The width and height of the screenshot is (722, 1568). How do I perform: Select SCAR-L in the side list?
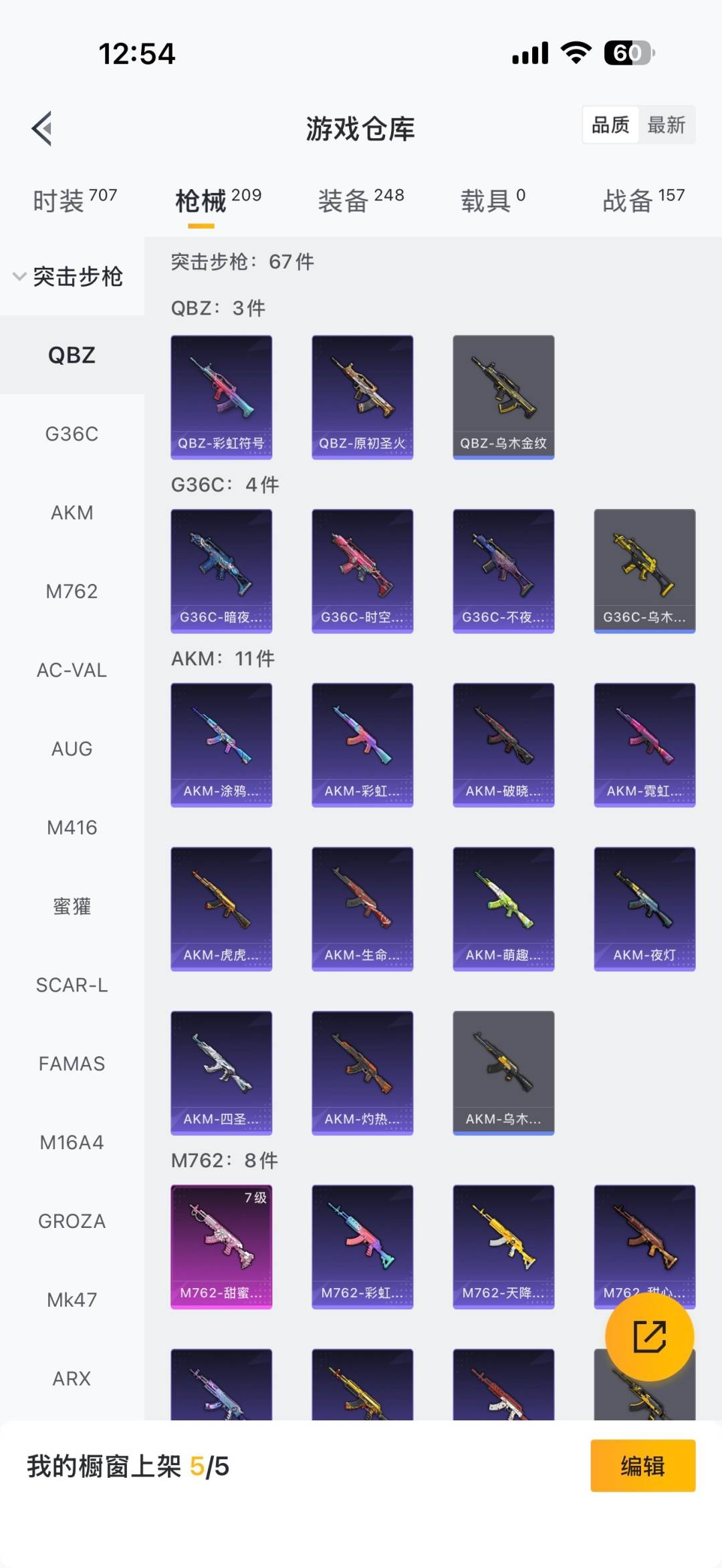pos(72,985)
